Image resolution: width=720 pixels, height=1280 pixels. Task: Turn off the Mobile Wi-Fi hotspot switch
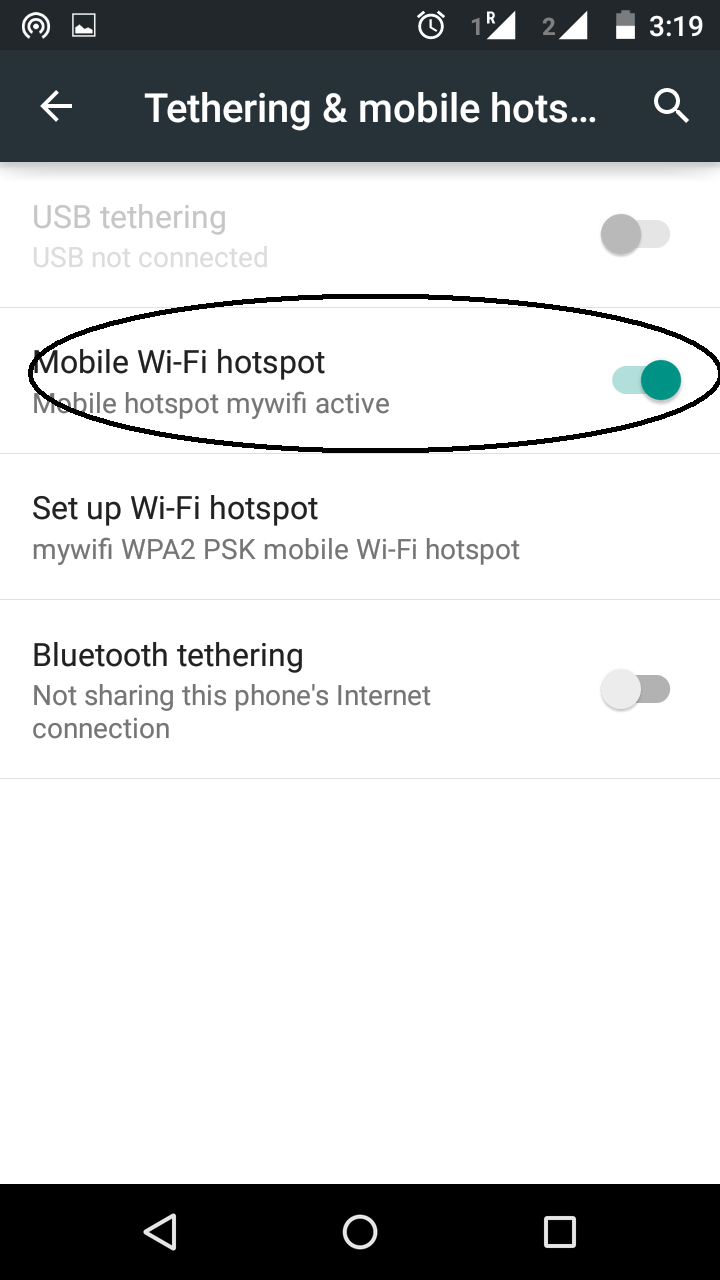646,380
